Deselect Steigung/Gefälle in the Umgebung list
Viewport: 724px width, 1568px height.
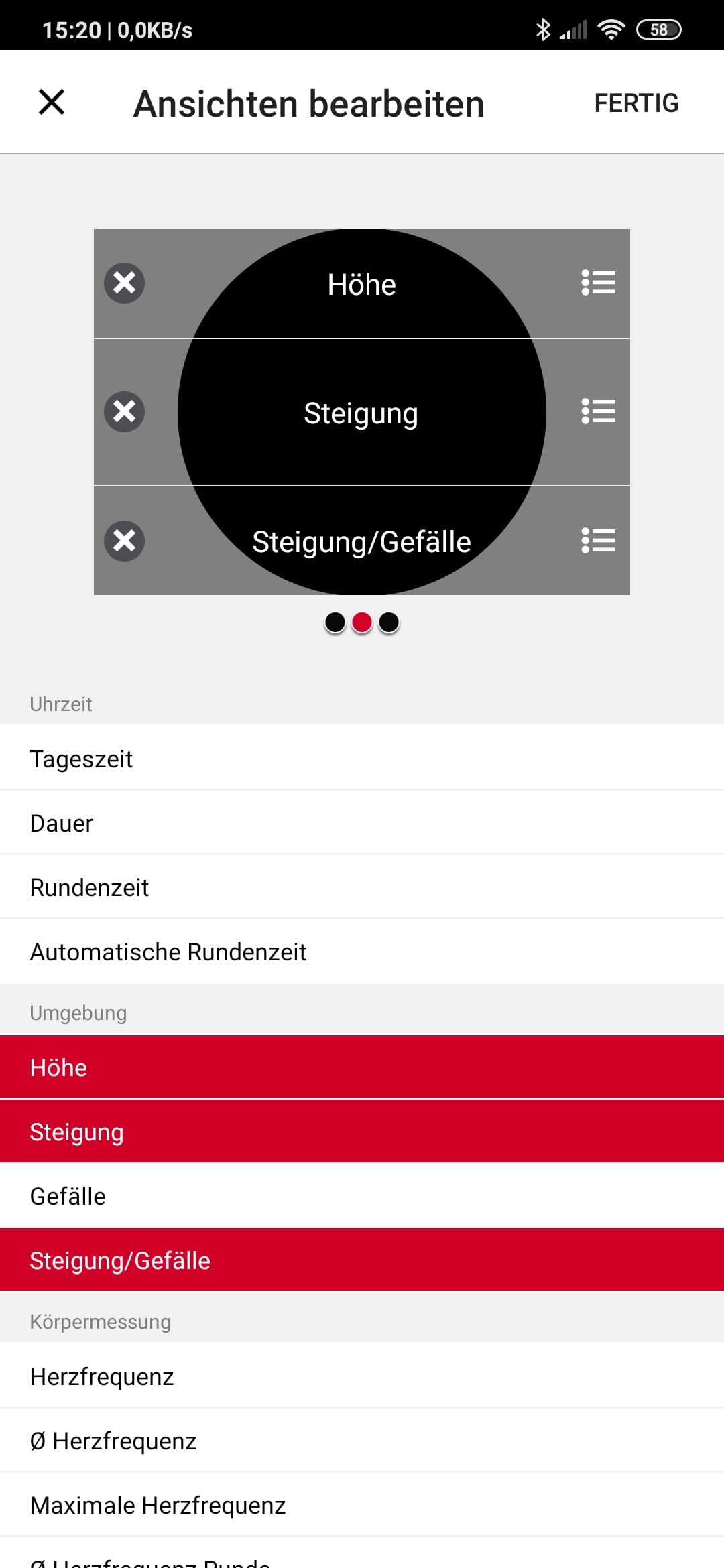tap(362, 1260)
